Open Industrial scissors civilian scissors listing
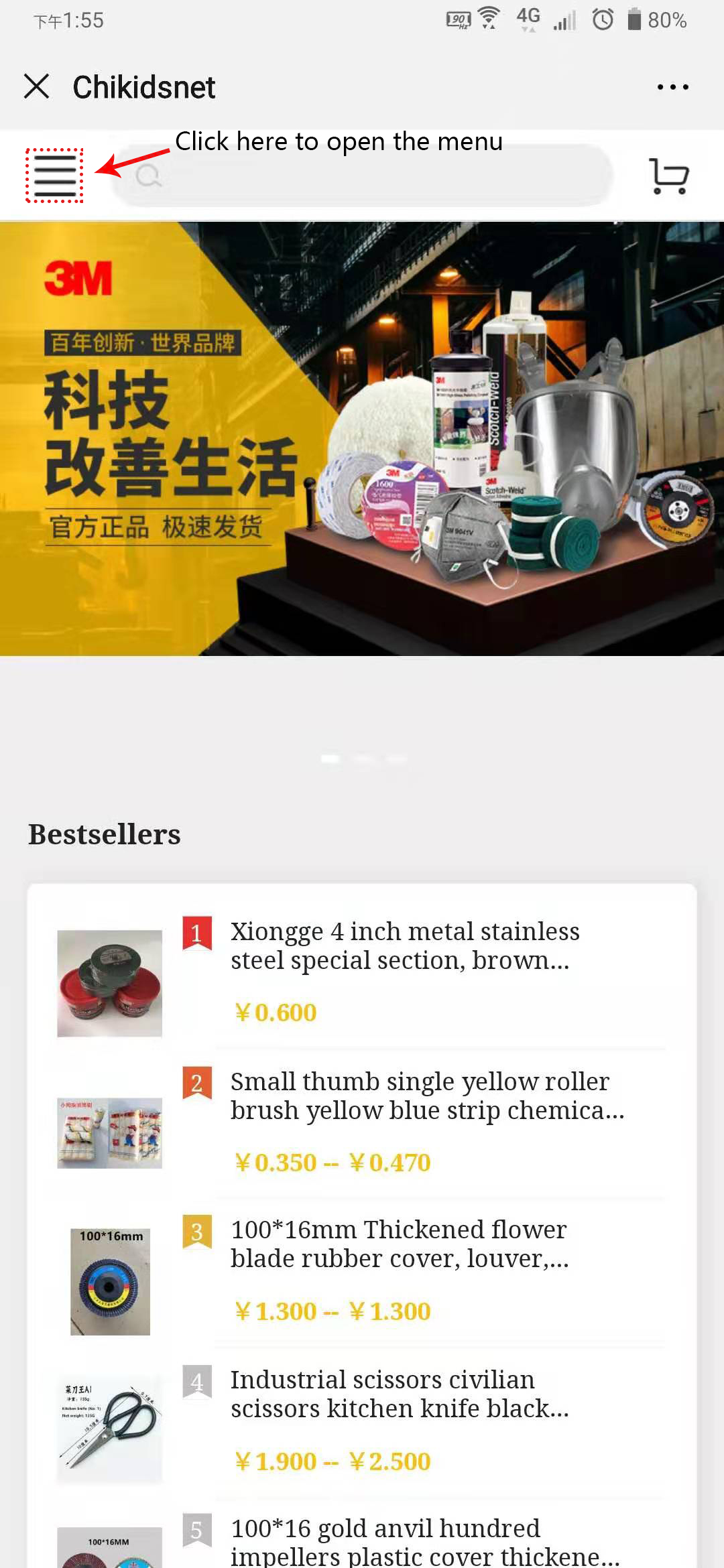 (x=399, y=1394)
